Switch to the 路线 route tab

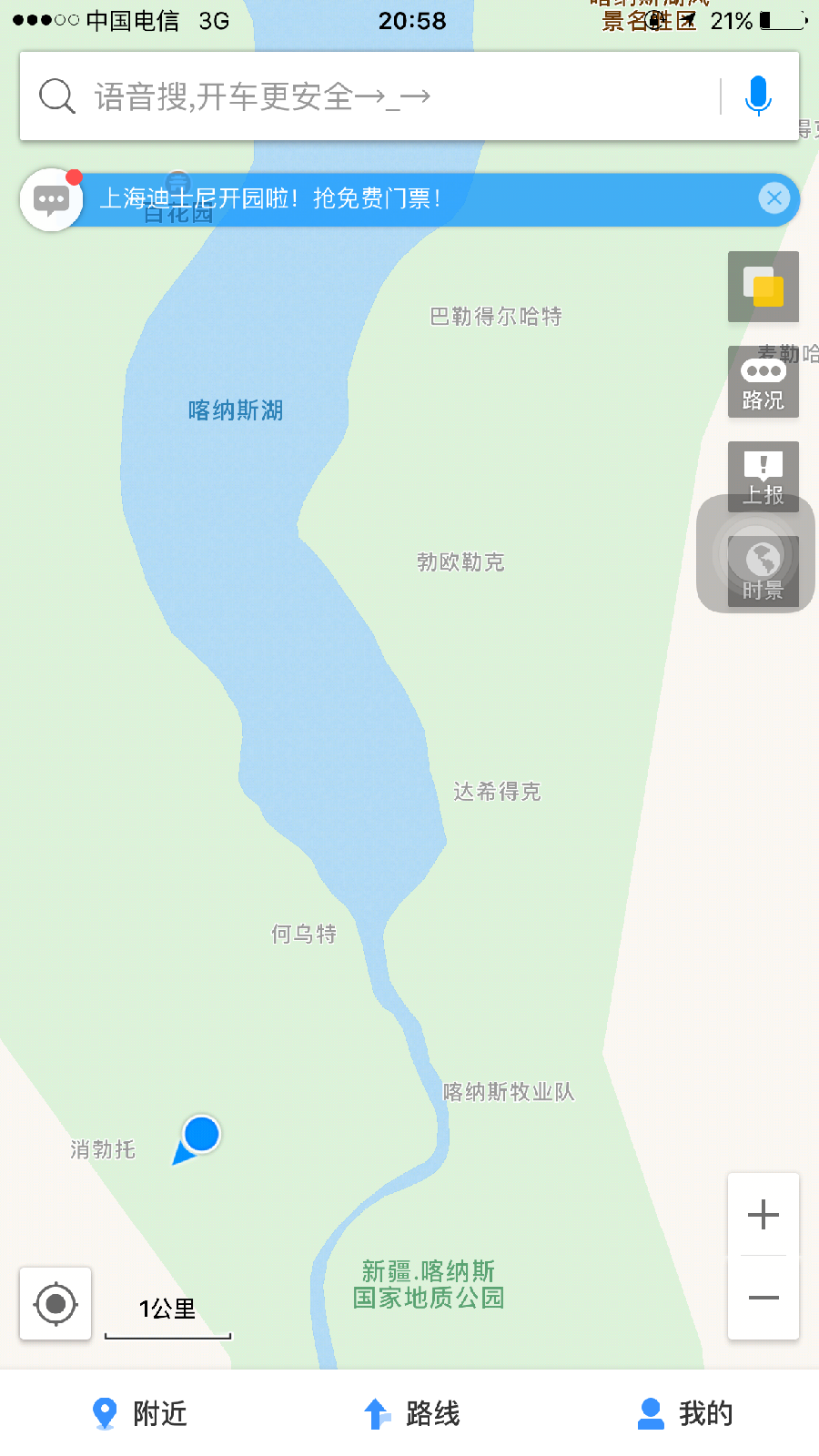pos(411,1414)
